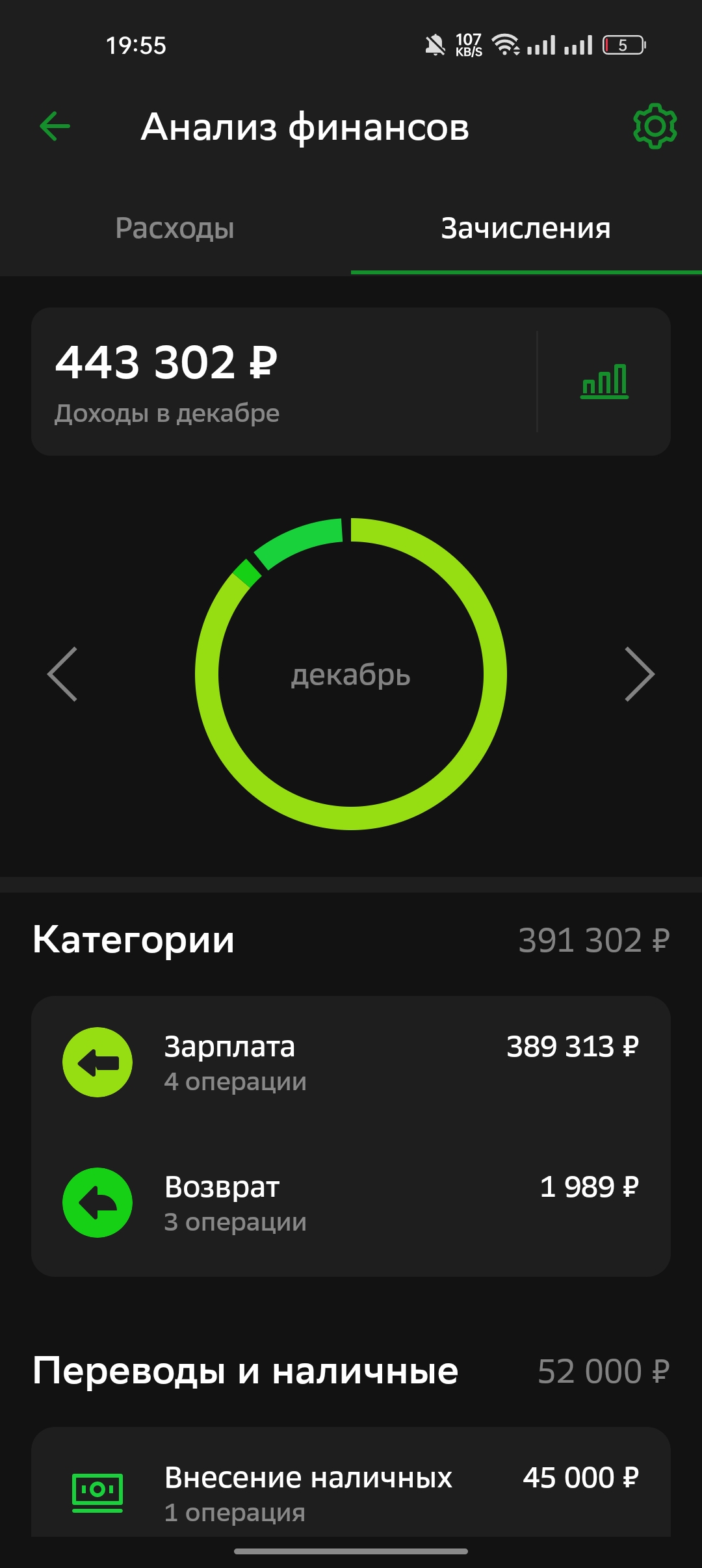702x1568 pixels.
Task: Go back using the green arrow
Action: pyautogui.click(x=55, y=126)
